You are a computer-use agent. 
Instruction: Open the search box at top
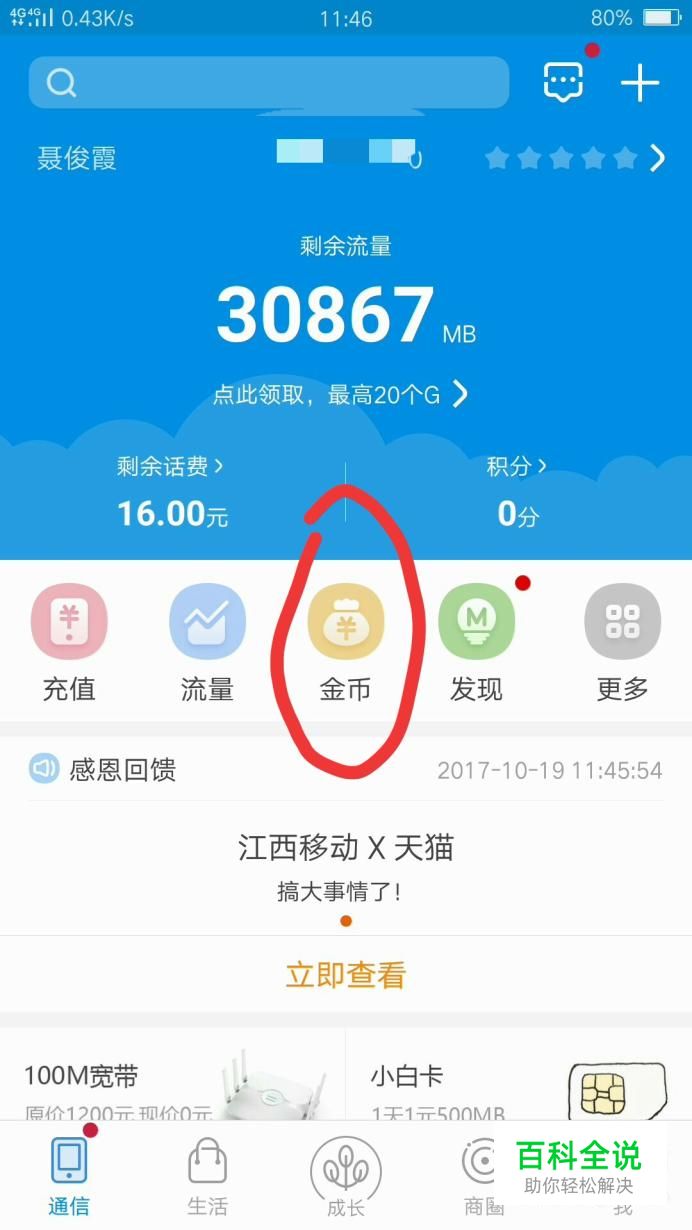268,82
